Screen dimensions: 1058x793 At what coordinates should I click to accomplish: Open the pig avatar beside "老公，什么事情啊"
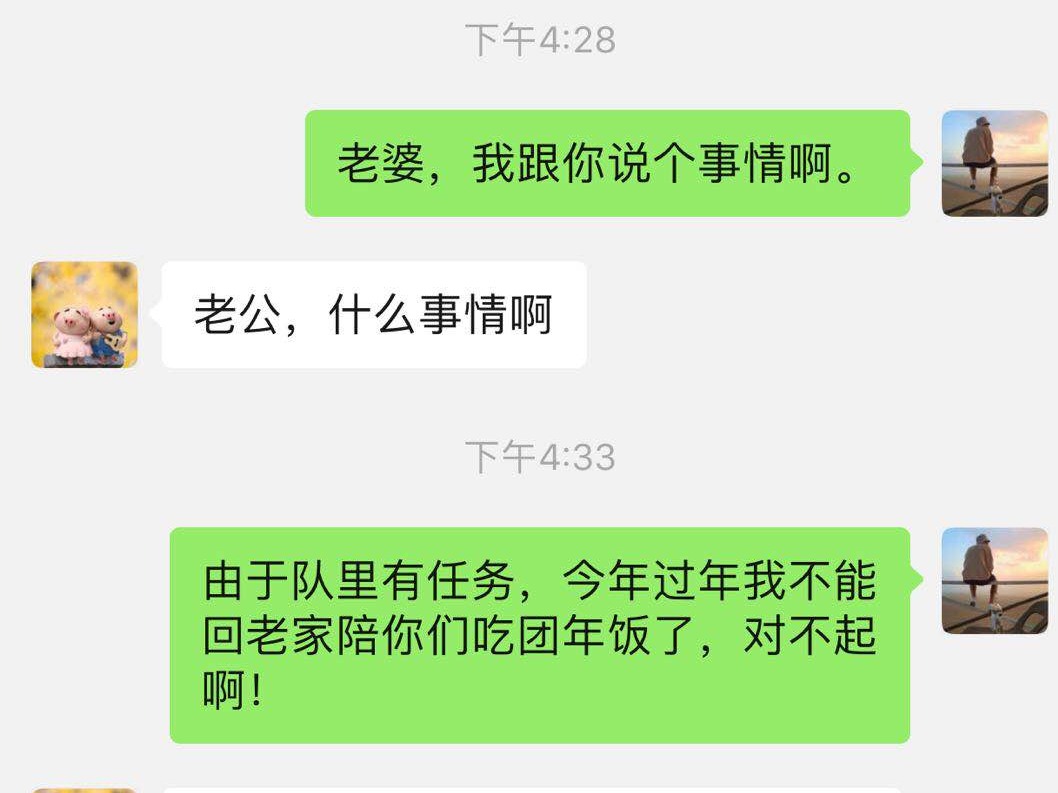[85, 315]
